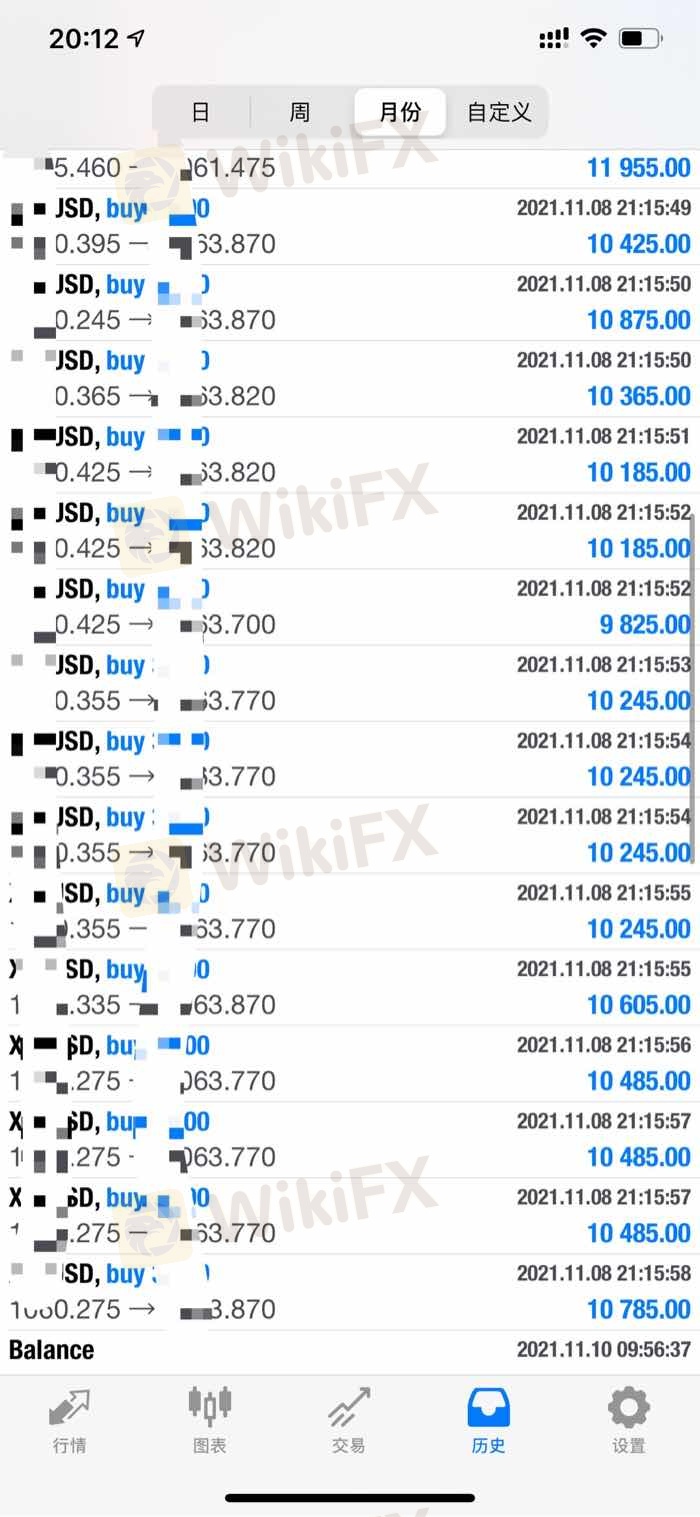Switch to the 交易 trade tab

(349, 1420)
